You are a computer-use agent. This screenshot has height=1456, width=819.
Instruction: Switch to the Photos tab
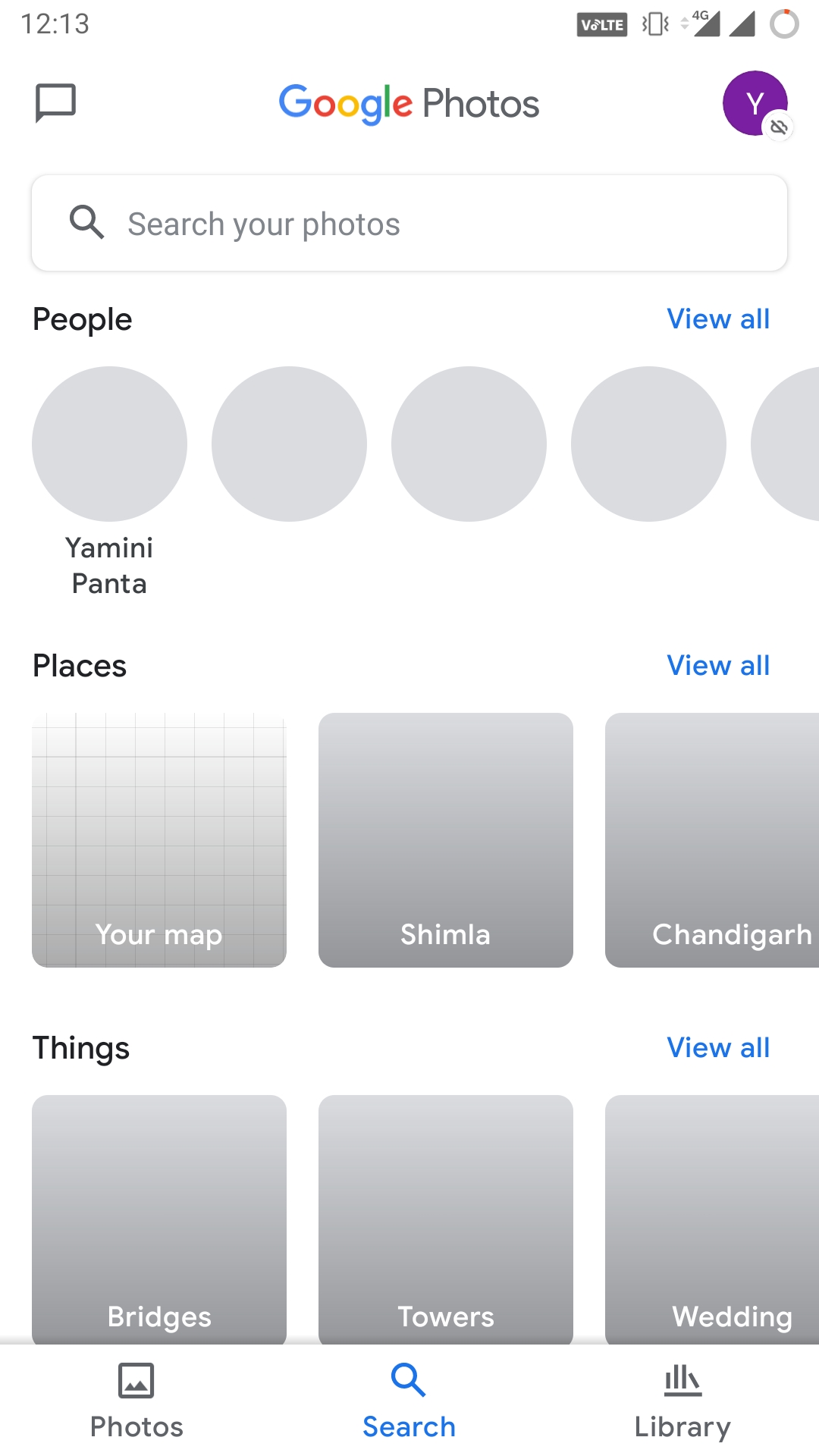click(x=136, y=1401)
